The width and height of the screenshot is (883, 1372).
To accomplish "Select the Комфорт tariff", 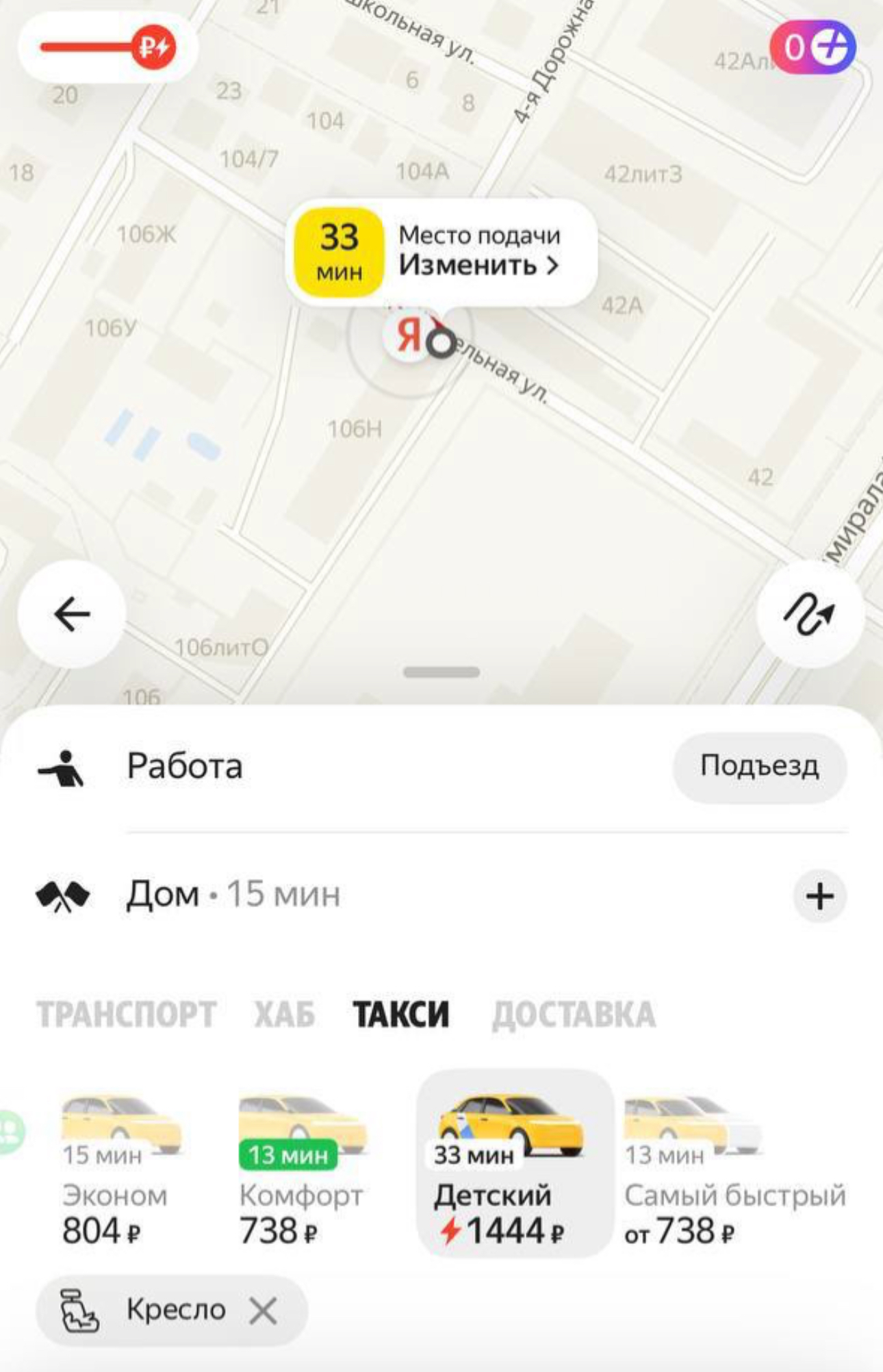I will tap(301, 1171).
